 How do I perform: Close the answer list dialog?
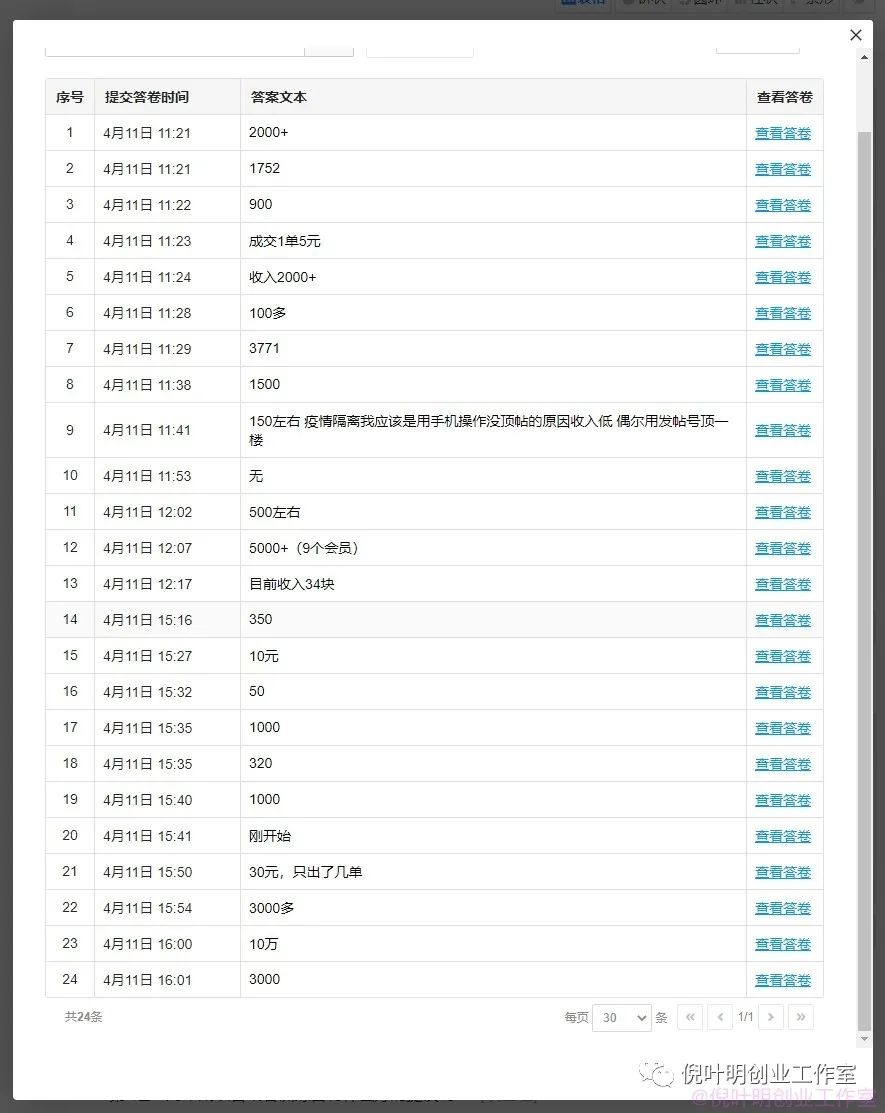(x=856, y=35)
